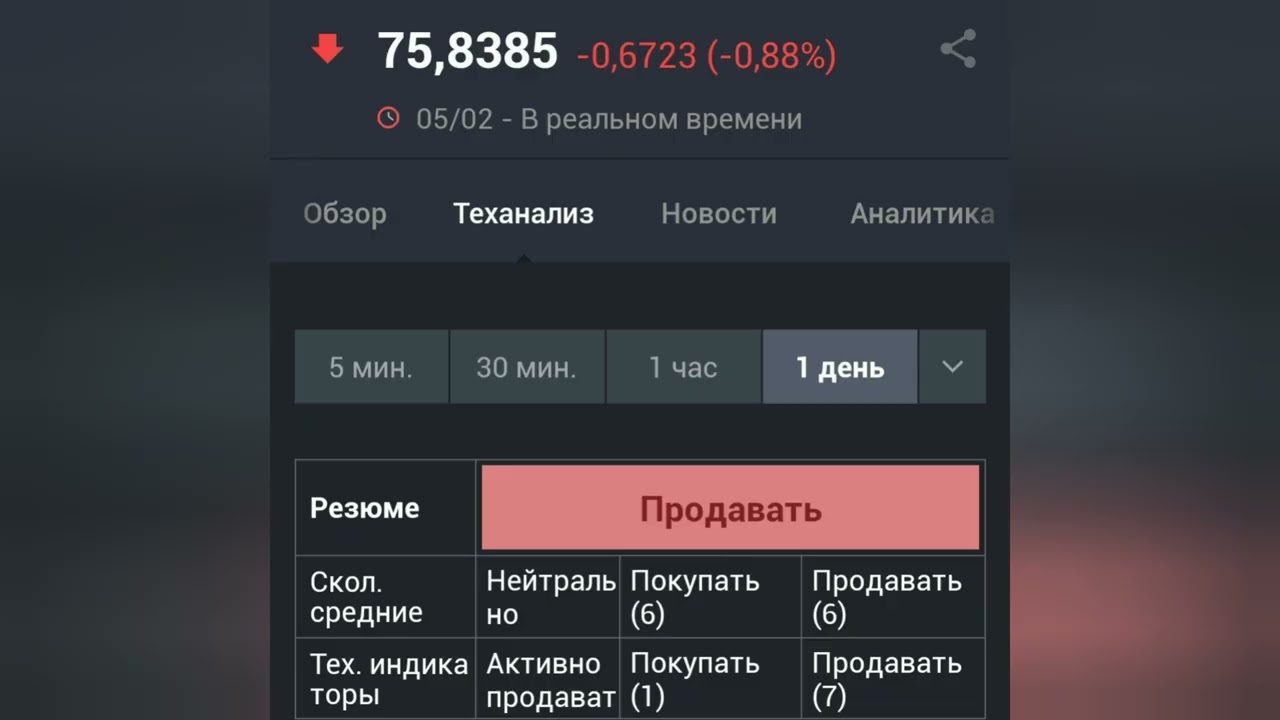Viewport: 1280px width, 720px height.
Task: Tap the Теханализ tab
Action: point(523,213)
